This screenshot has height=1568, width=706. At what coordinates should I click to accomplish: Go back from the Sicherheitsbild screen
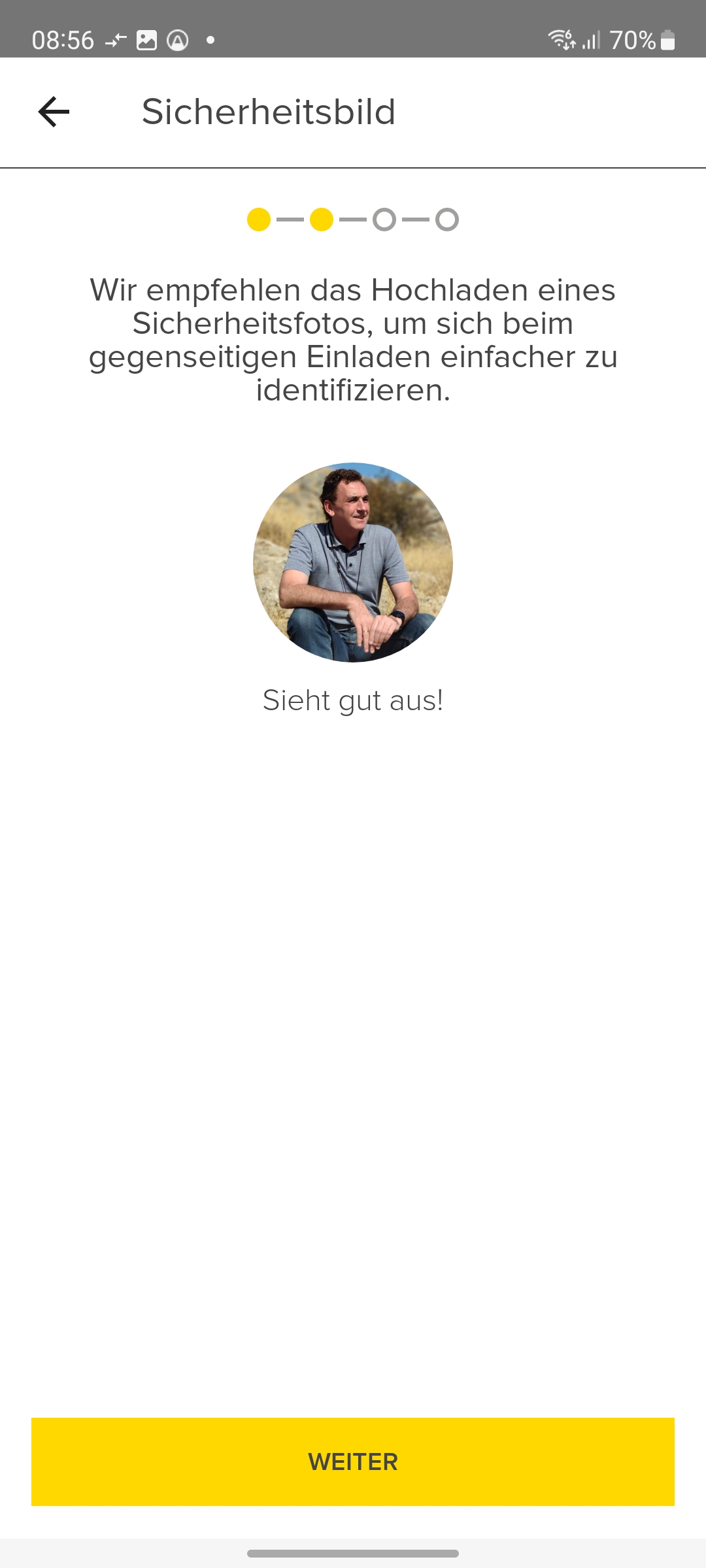pyautogui.click(x=54, y=112)
